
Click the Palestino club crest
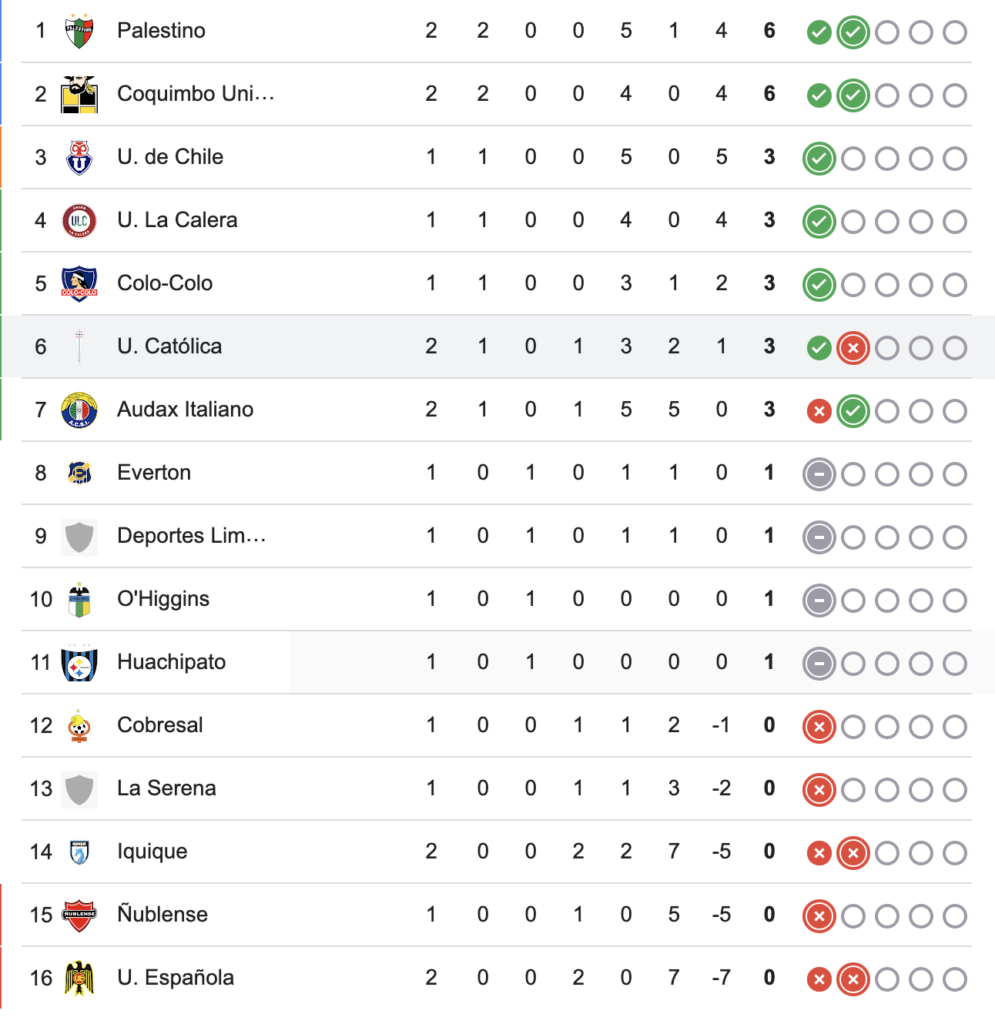pos(79,31)
